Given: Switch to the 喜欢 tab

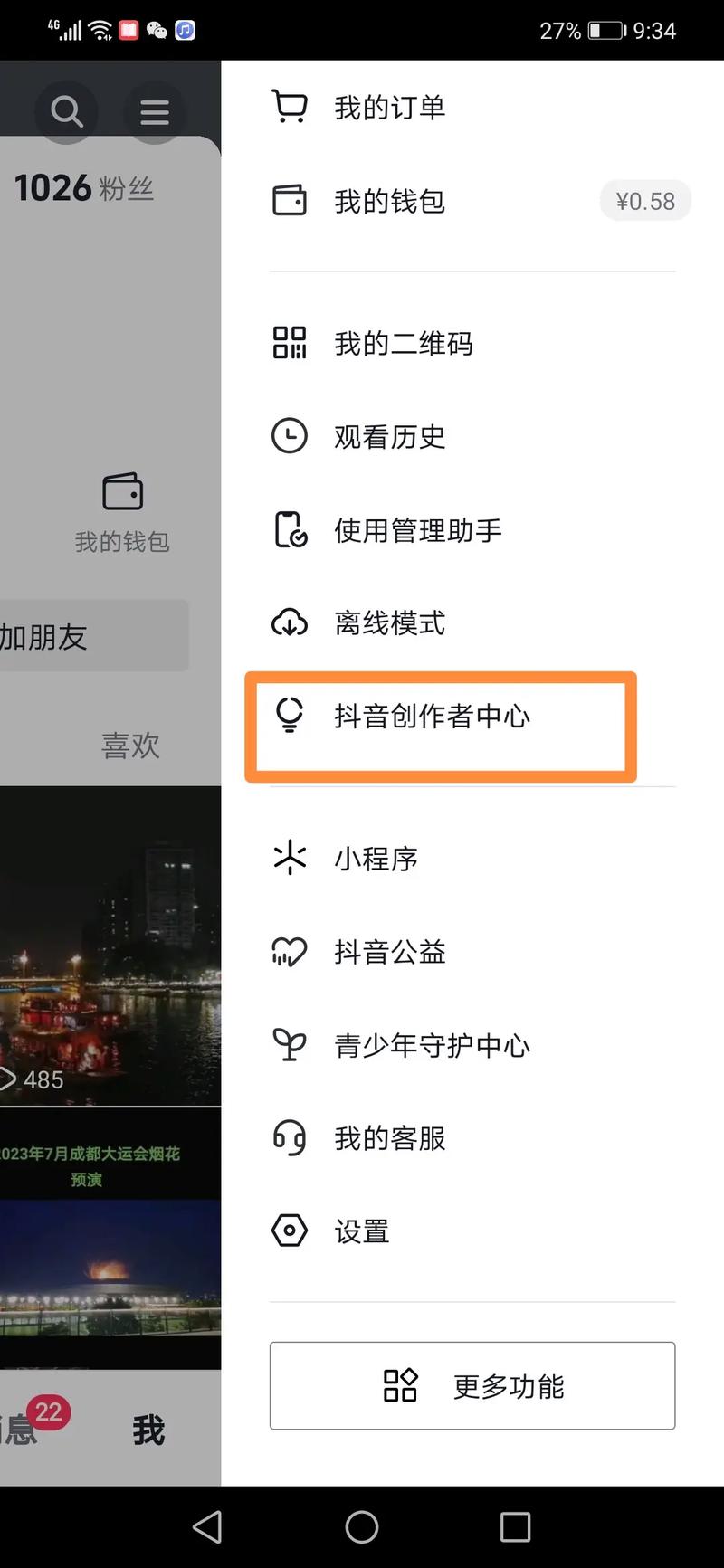Looking at the screenshot, I should pos(129,745).
